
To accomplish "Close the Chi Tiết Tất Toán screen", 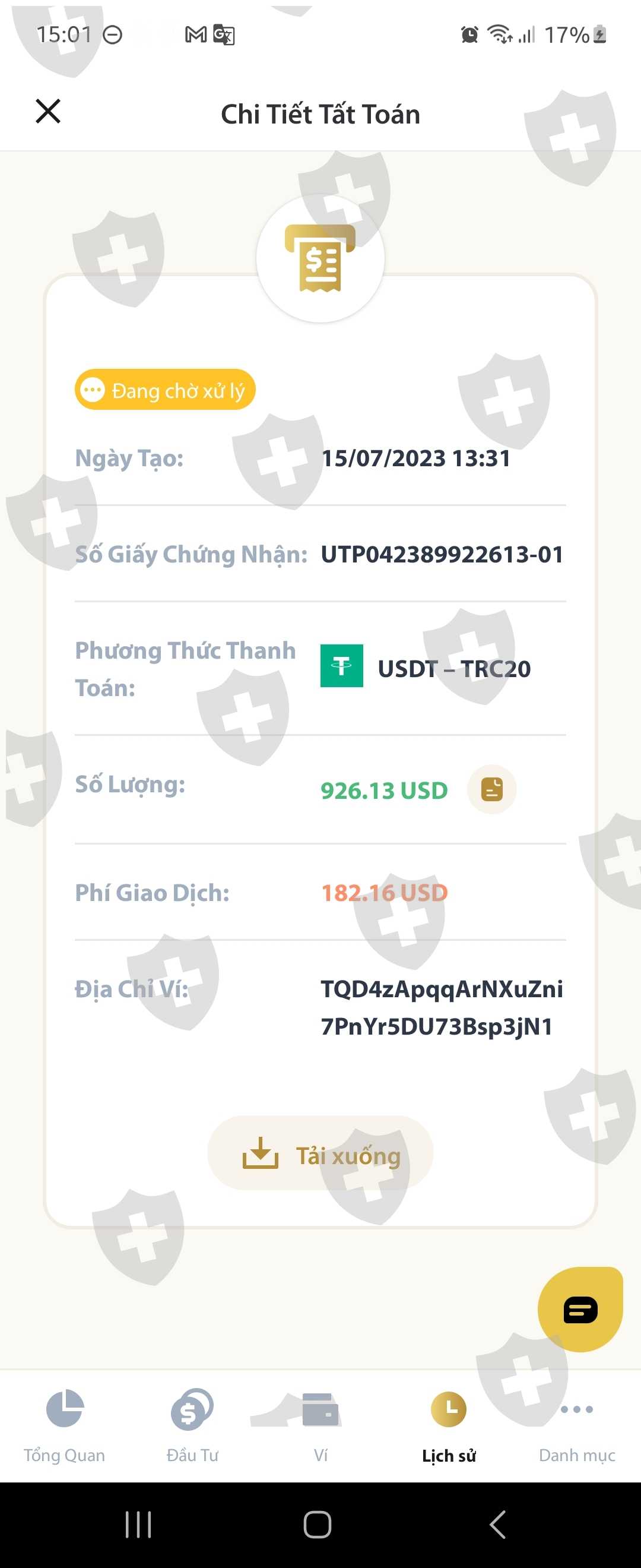I will 48,112.
